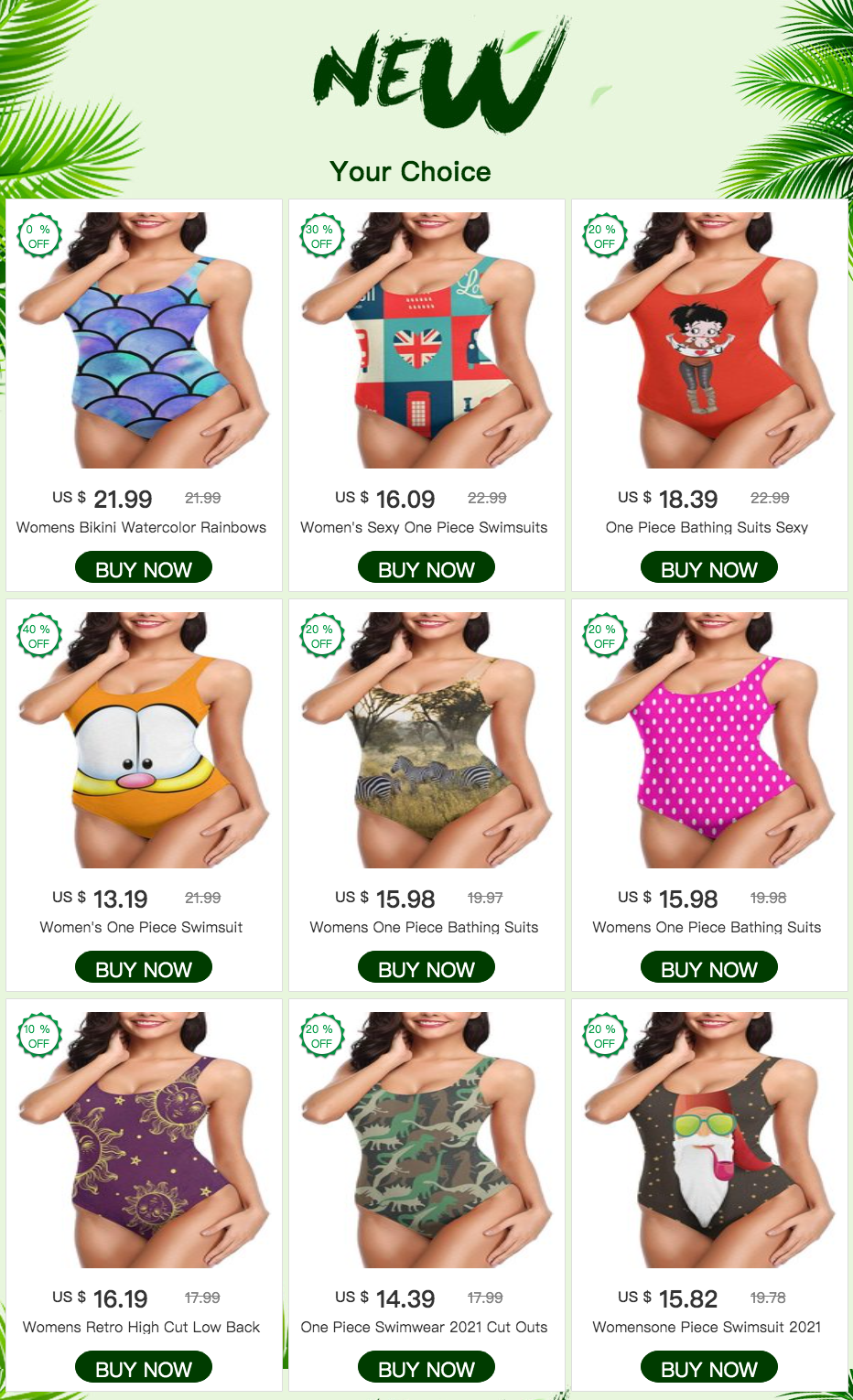
Task: Buy the zebra print One Piece Bathing Suit
Action: [x=426, y=968]
